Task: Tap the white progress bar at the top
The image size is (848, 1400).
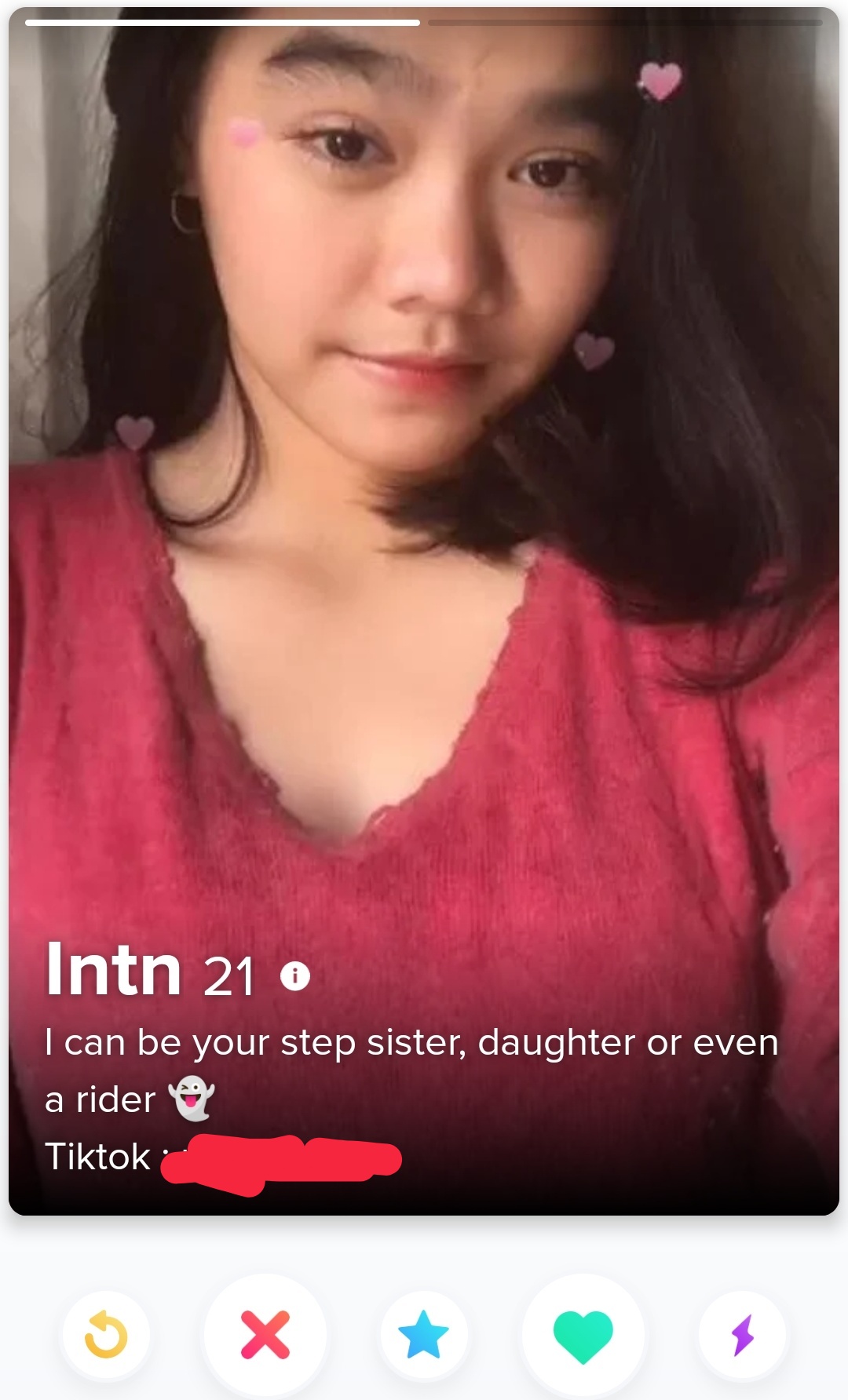Action: coord(222,23)
